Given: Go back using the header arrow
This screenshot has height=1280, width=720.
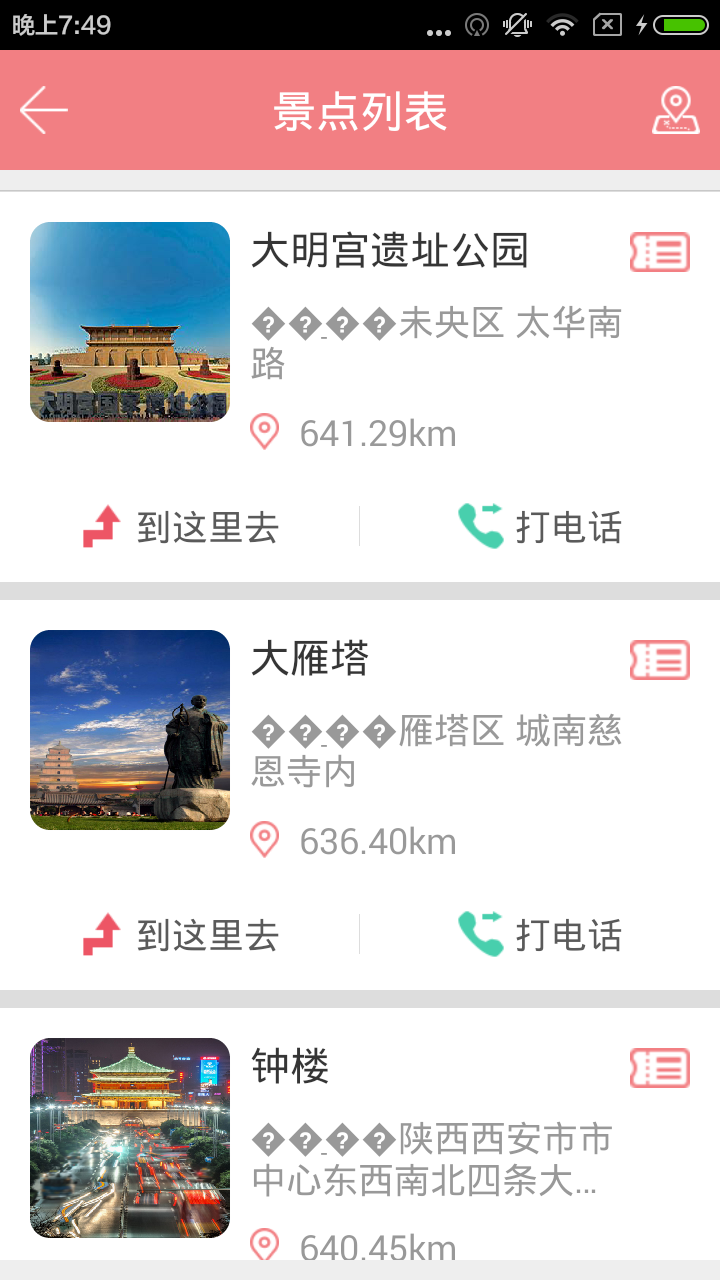Looking at the screenshot, I should pos(44,110).
